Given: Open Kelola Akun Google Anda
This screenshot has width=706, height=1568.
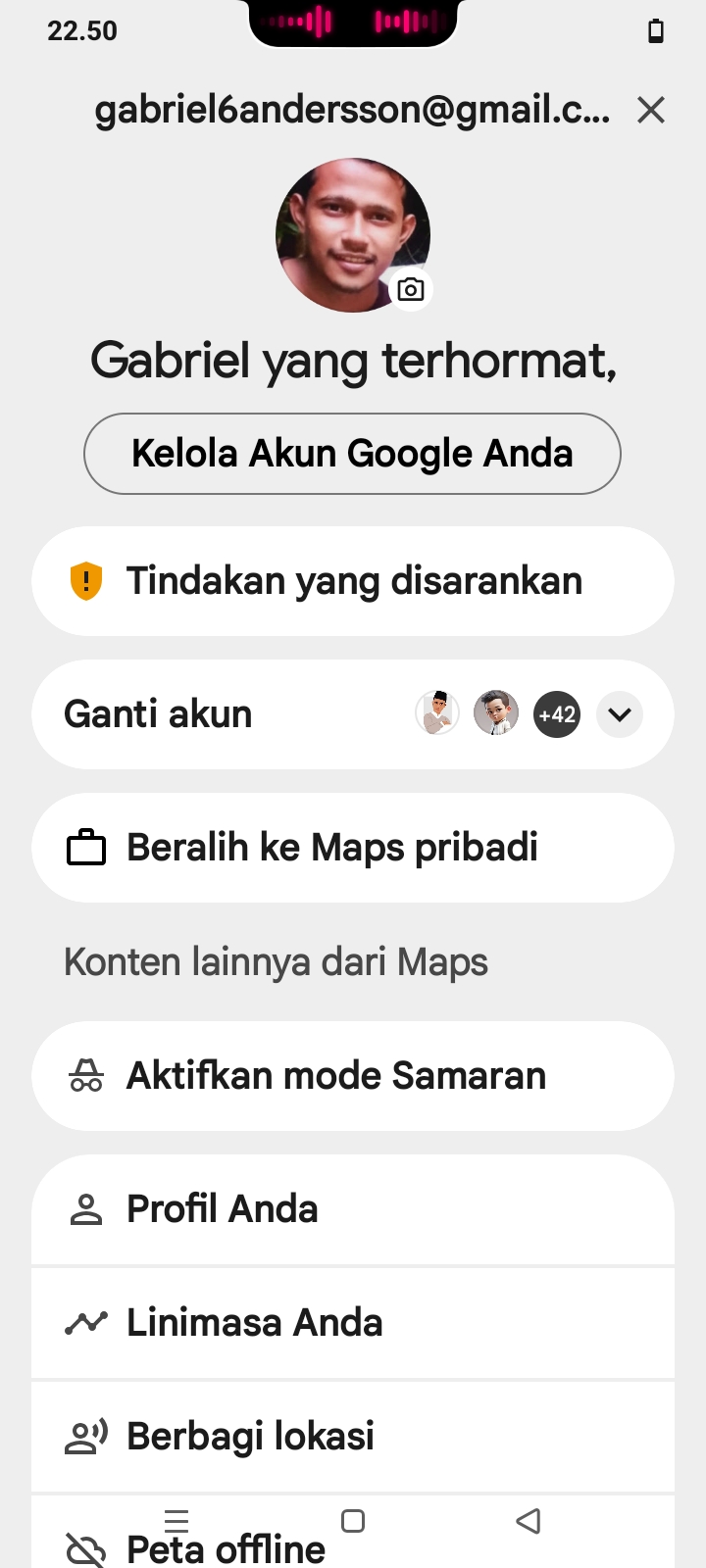Looking at the screenshot, I should point(352,454).
